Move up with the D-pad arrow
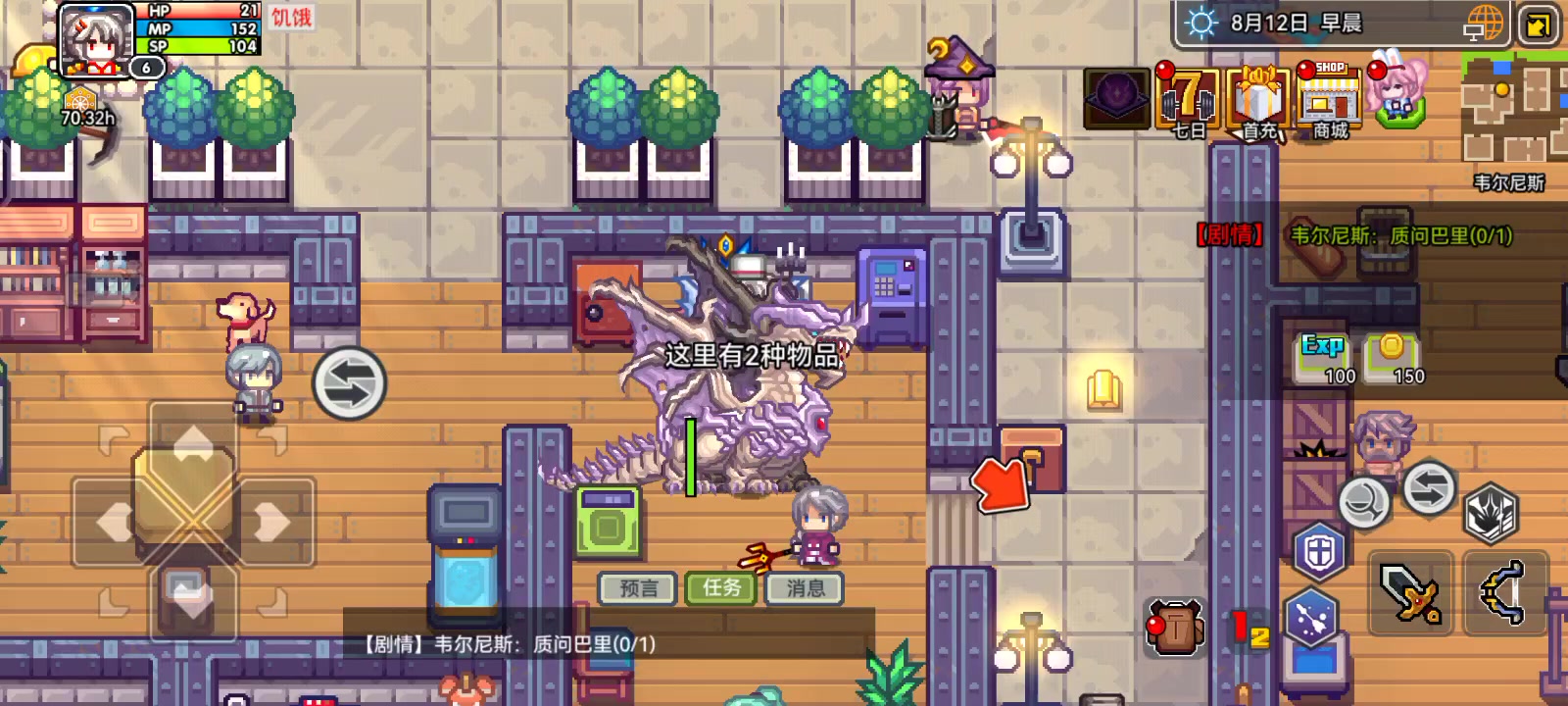The width and height of the screenshot is (1568, 706). 193,439
